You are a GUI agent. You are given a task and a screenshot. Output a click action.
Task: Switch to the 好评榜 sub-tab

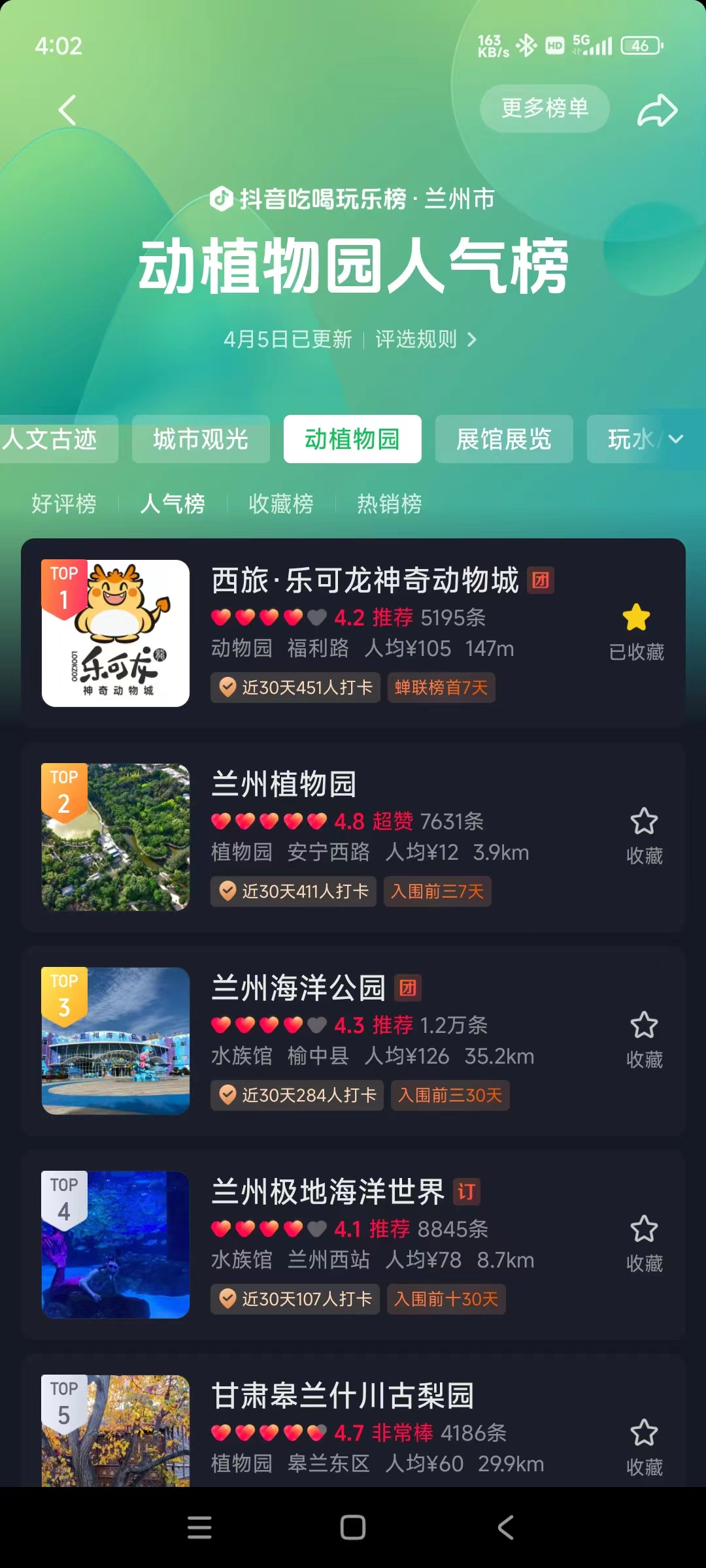[64, 504]
